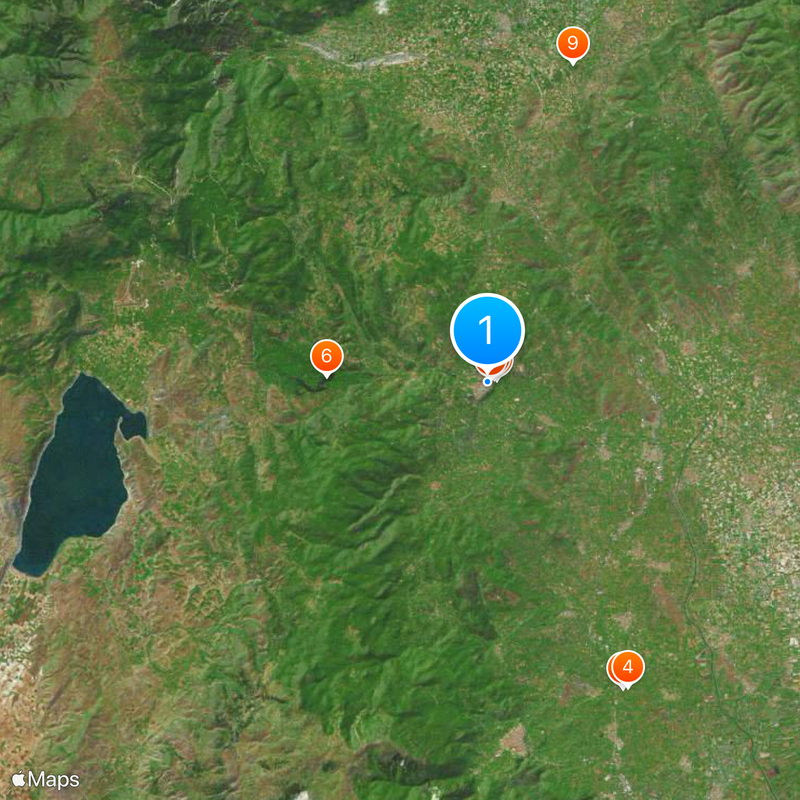Select map pin number 6
This screenshot has height=800, width=800.
pos(326,356)
